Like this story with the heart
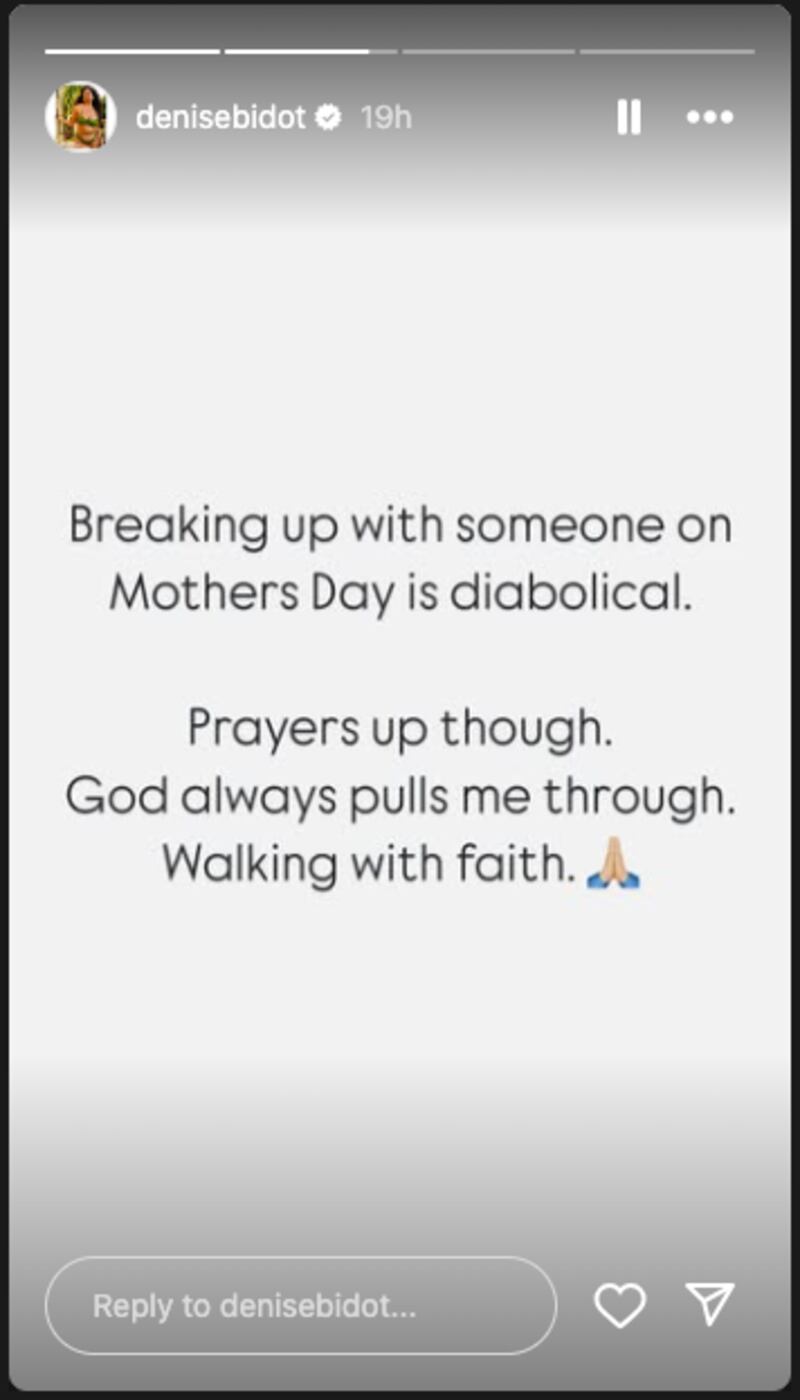Screen dimensions: 800x1400 [x=620, y=1306]
